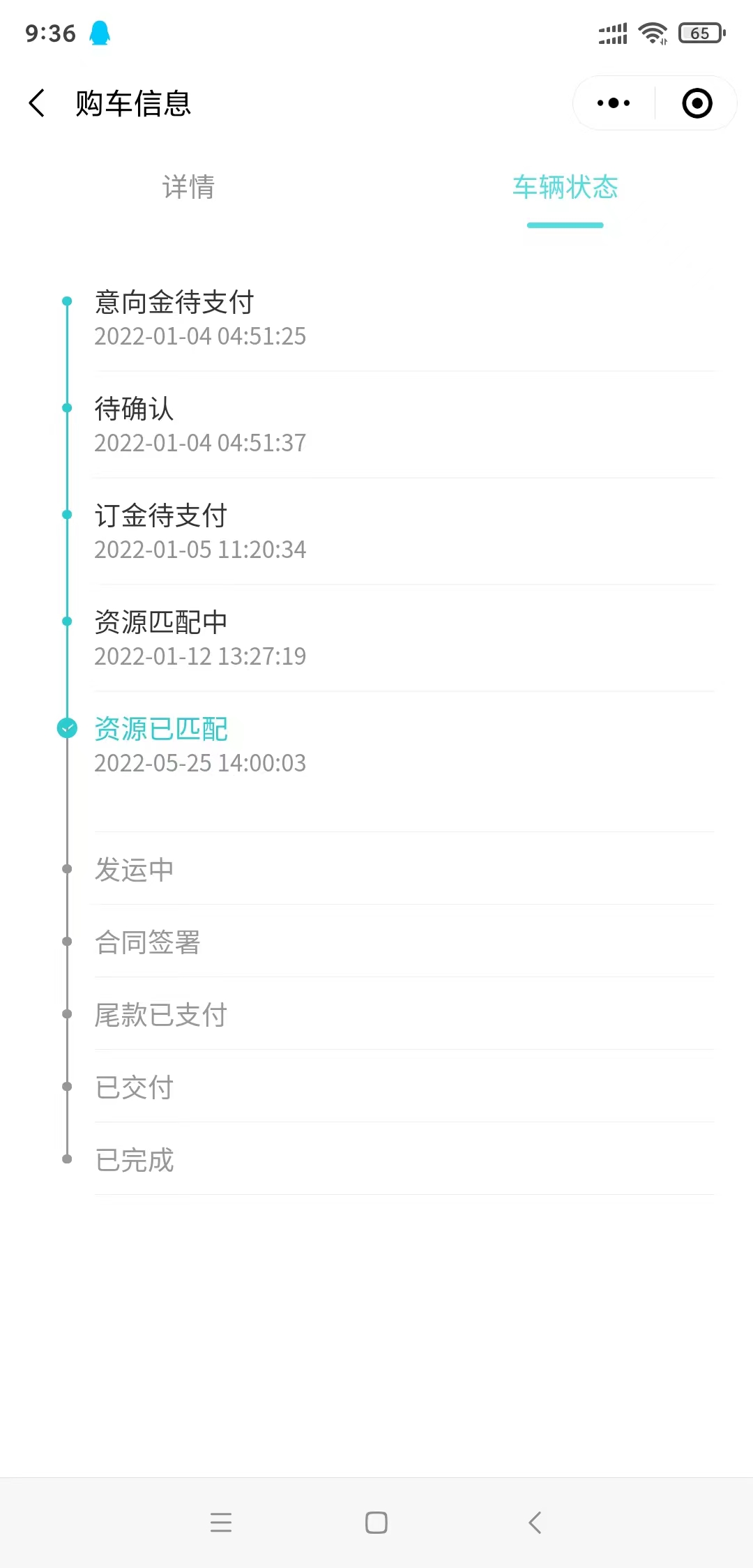Open recent apps from navigation bar
This screenshot has height=1568, width=753.
click(220, 1522)
